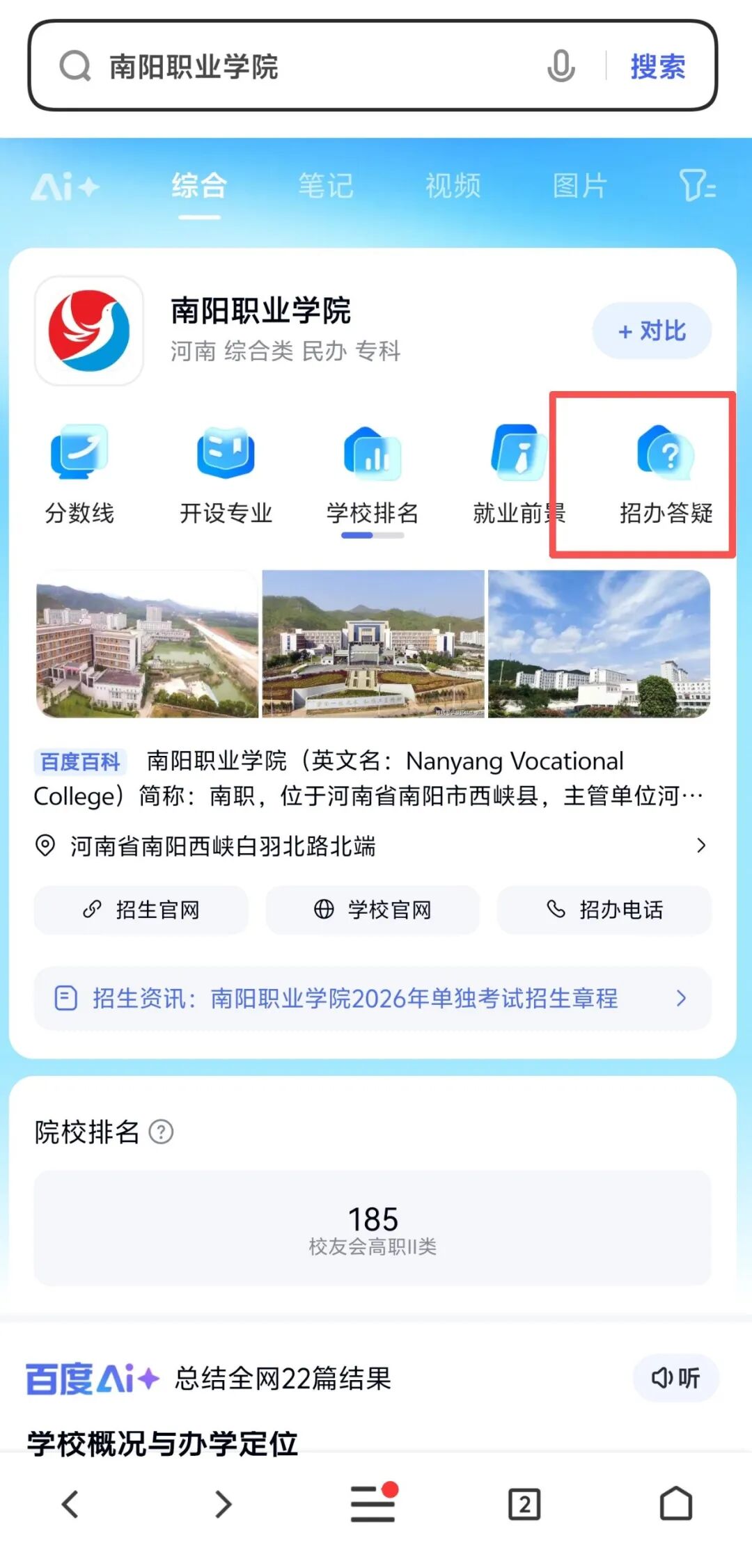Add school to 对比 comparison
This screenshot has height=1568, width=752.
[652, 331]
